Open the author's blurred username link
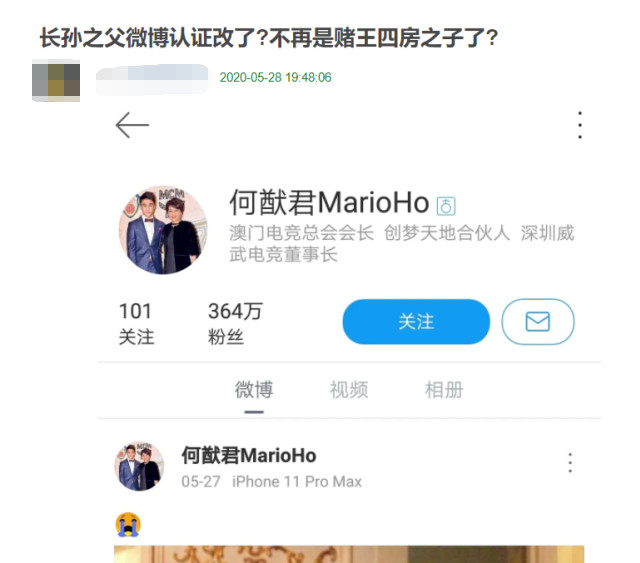The width and height of the screenshot is (640, 563). [152, 76]
